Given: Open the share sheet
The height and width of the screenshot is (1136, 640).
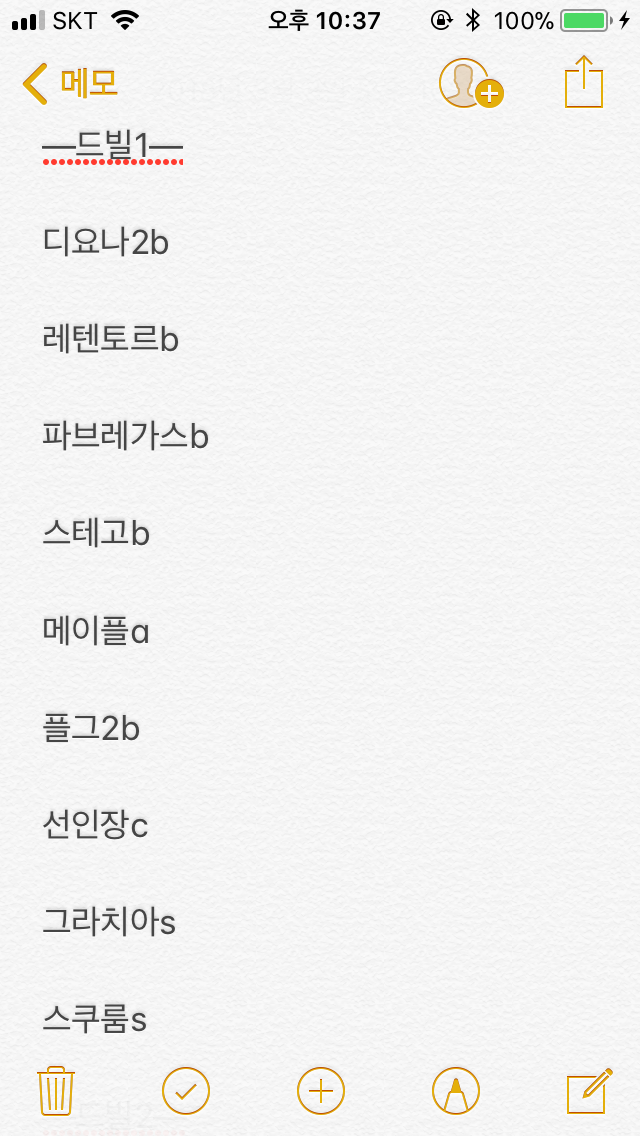Looking at the screenshot, I should pos(585,82).
